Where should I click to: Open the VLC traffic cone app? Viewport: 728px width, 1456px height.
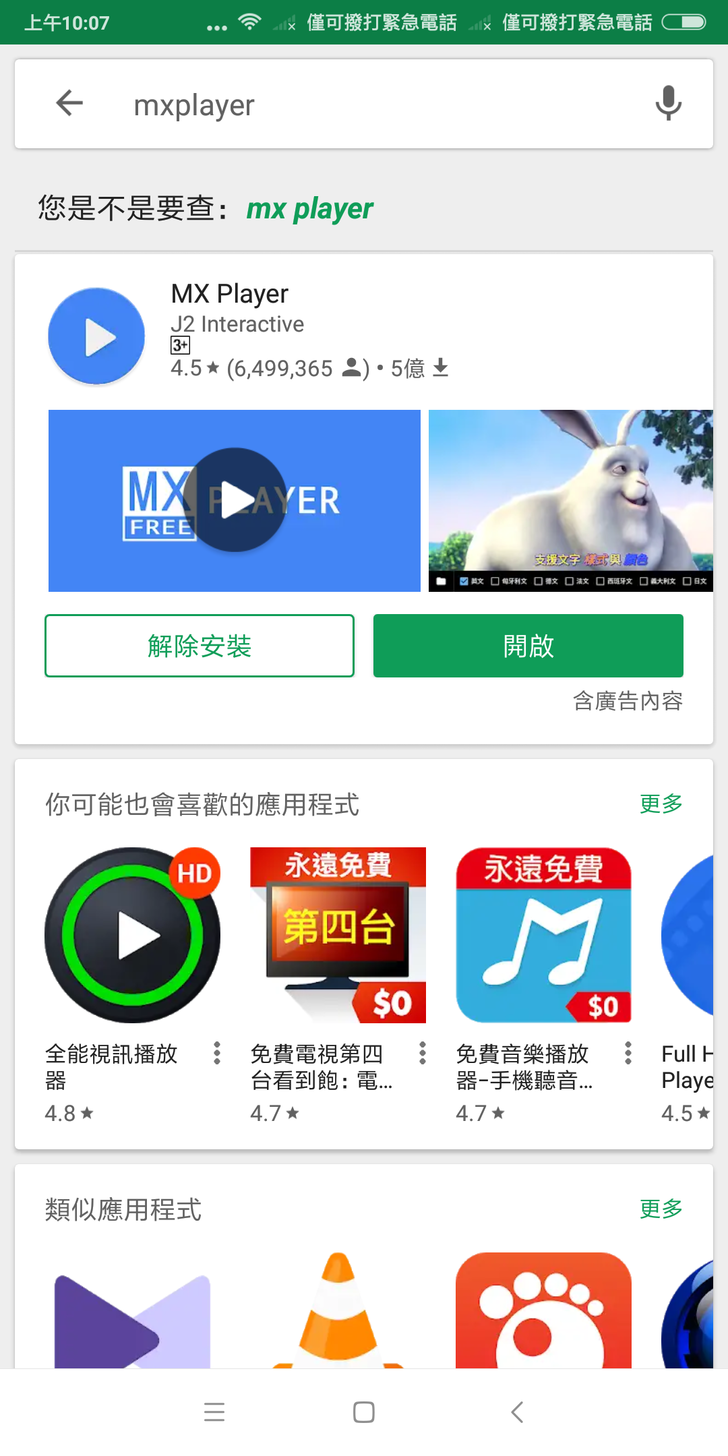(338, 1310)
